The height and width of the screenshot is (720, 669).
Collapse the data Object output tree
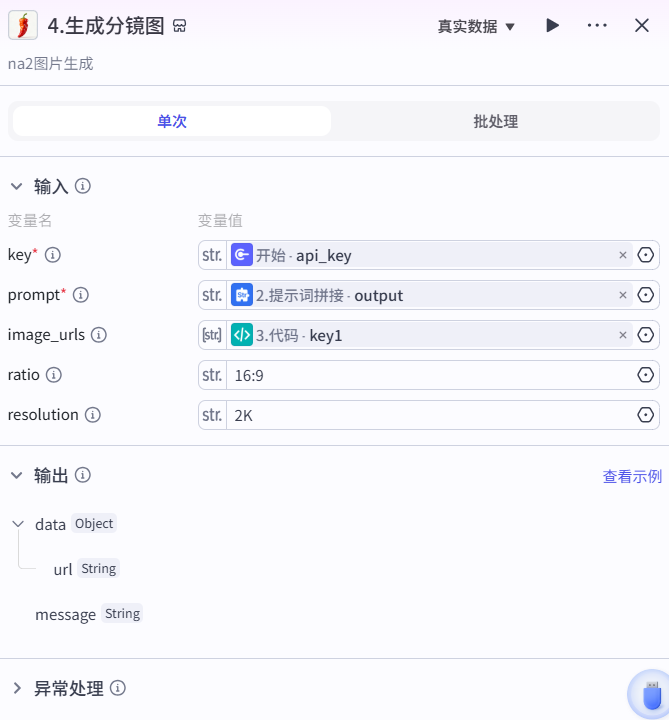(18, 524)
